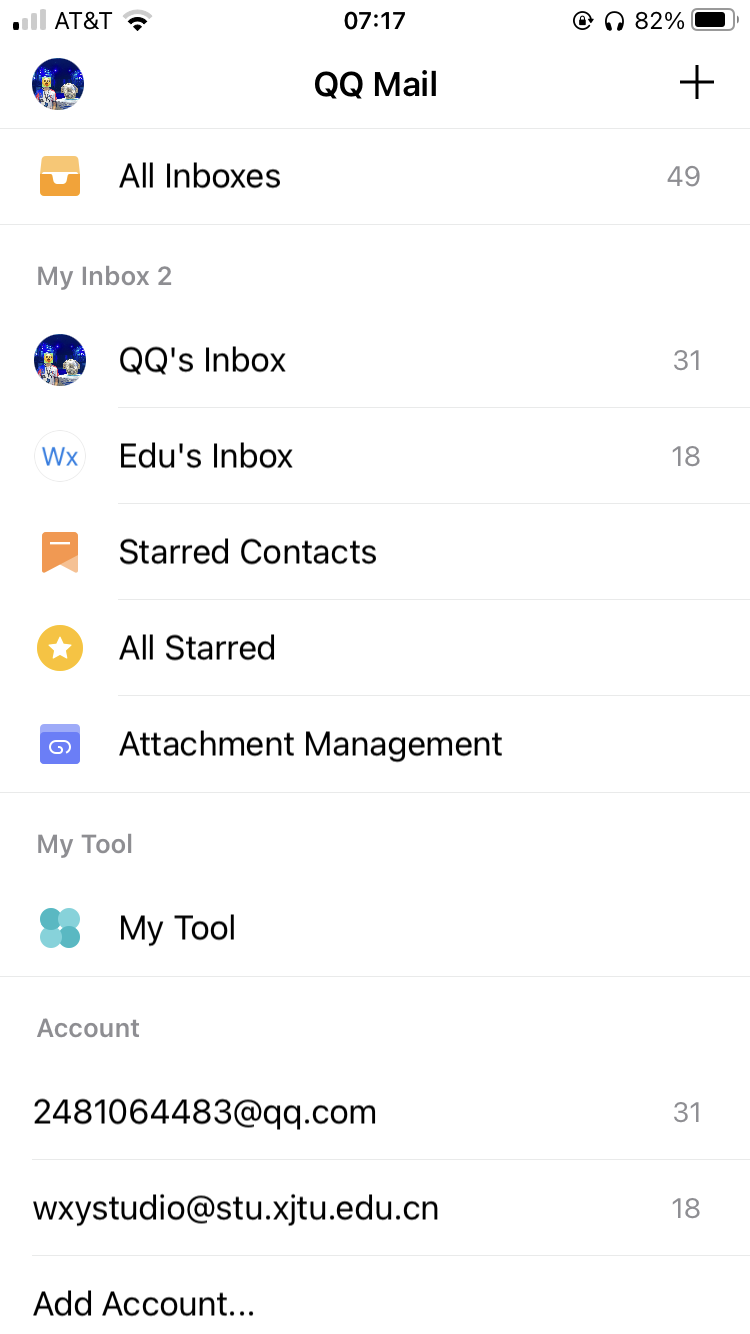Screen dimensions: 750x1334
Task: Tap Add Account...
Action: 144,1303
